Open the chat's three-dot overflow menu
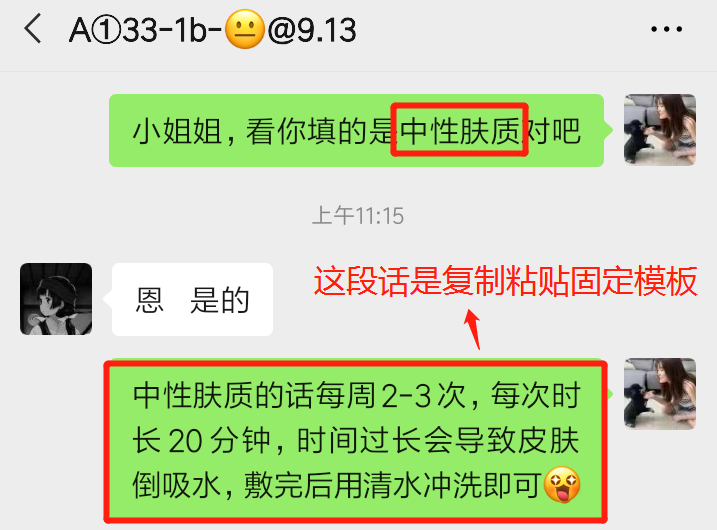717x530 pixels. pyautogui.click(x=666, y=31)
